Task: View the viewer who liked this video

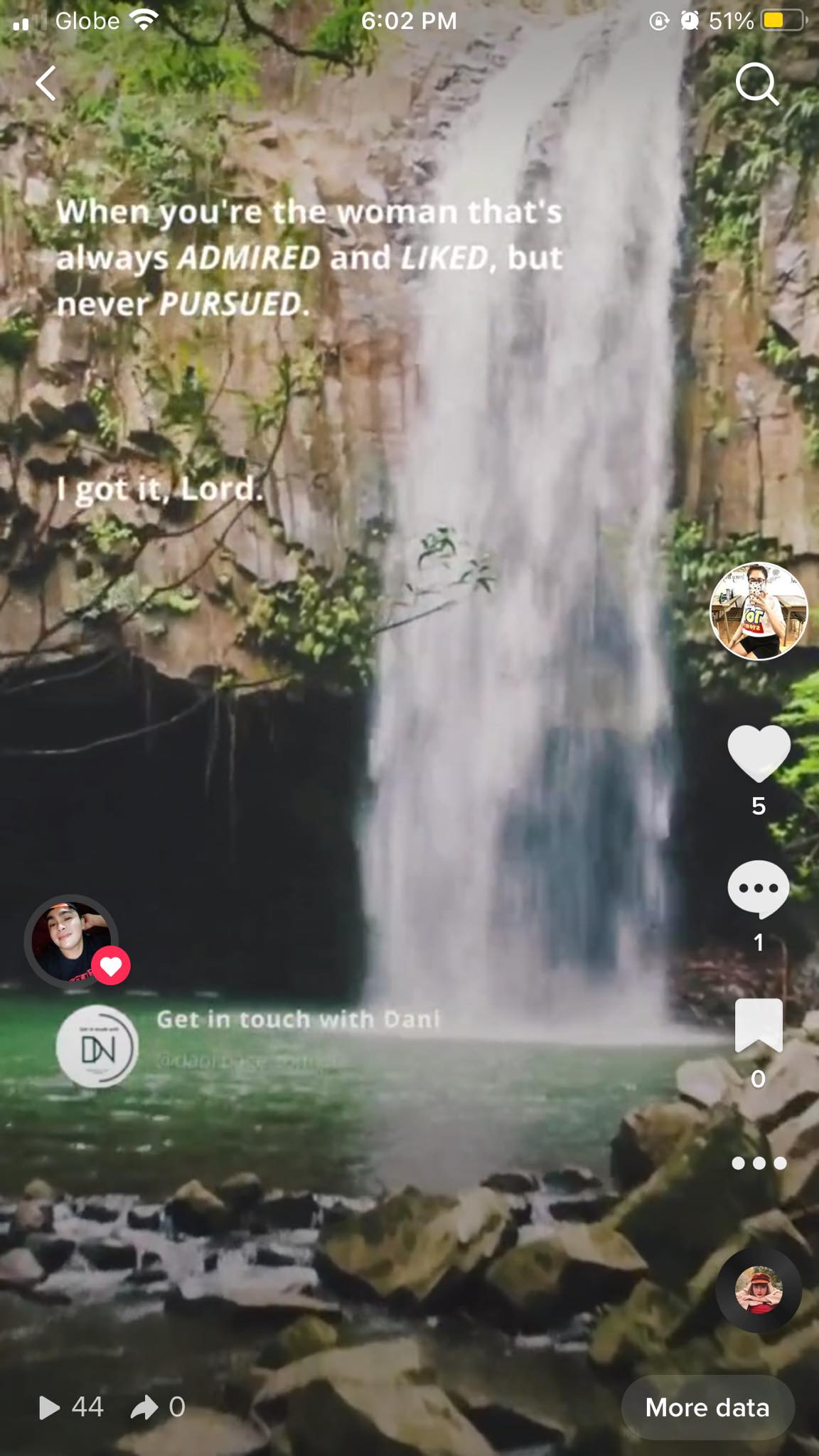Action: pyautogui.click(x=71, y=942)
